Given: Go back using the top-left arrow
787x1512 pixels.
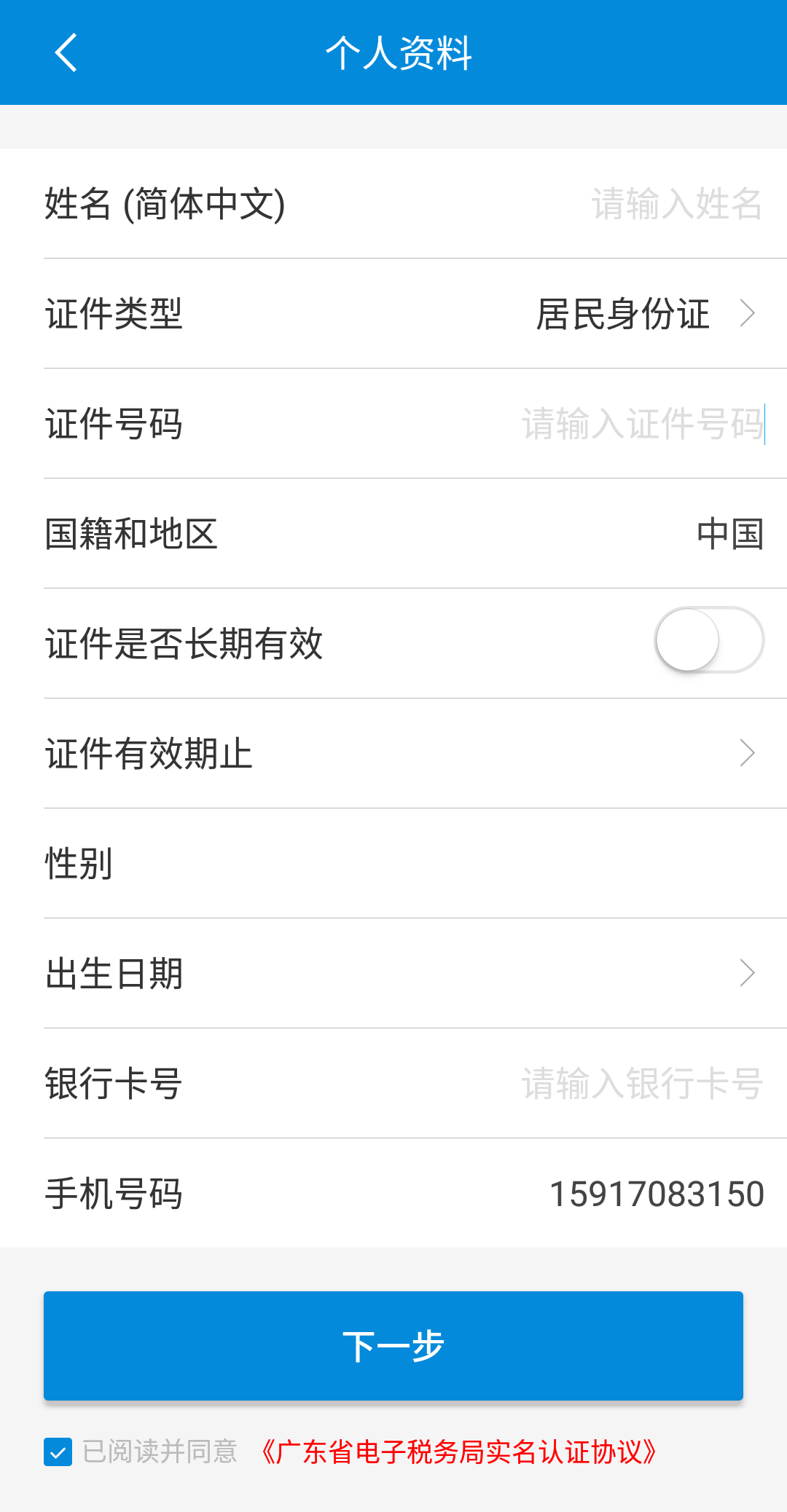Looking at the screenshot, I should [x=66, y=52].
